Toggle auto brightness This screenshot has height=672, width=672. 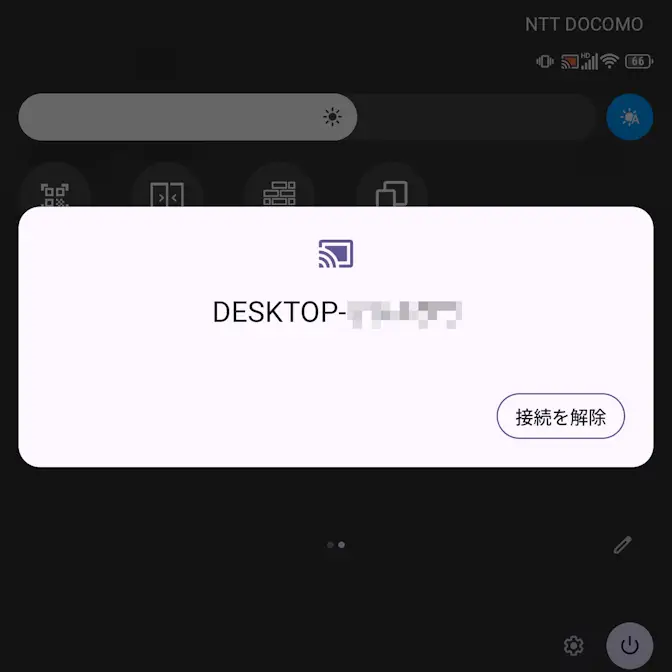point(629,118)
